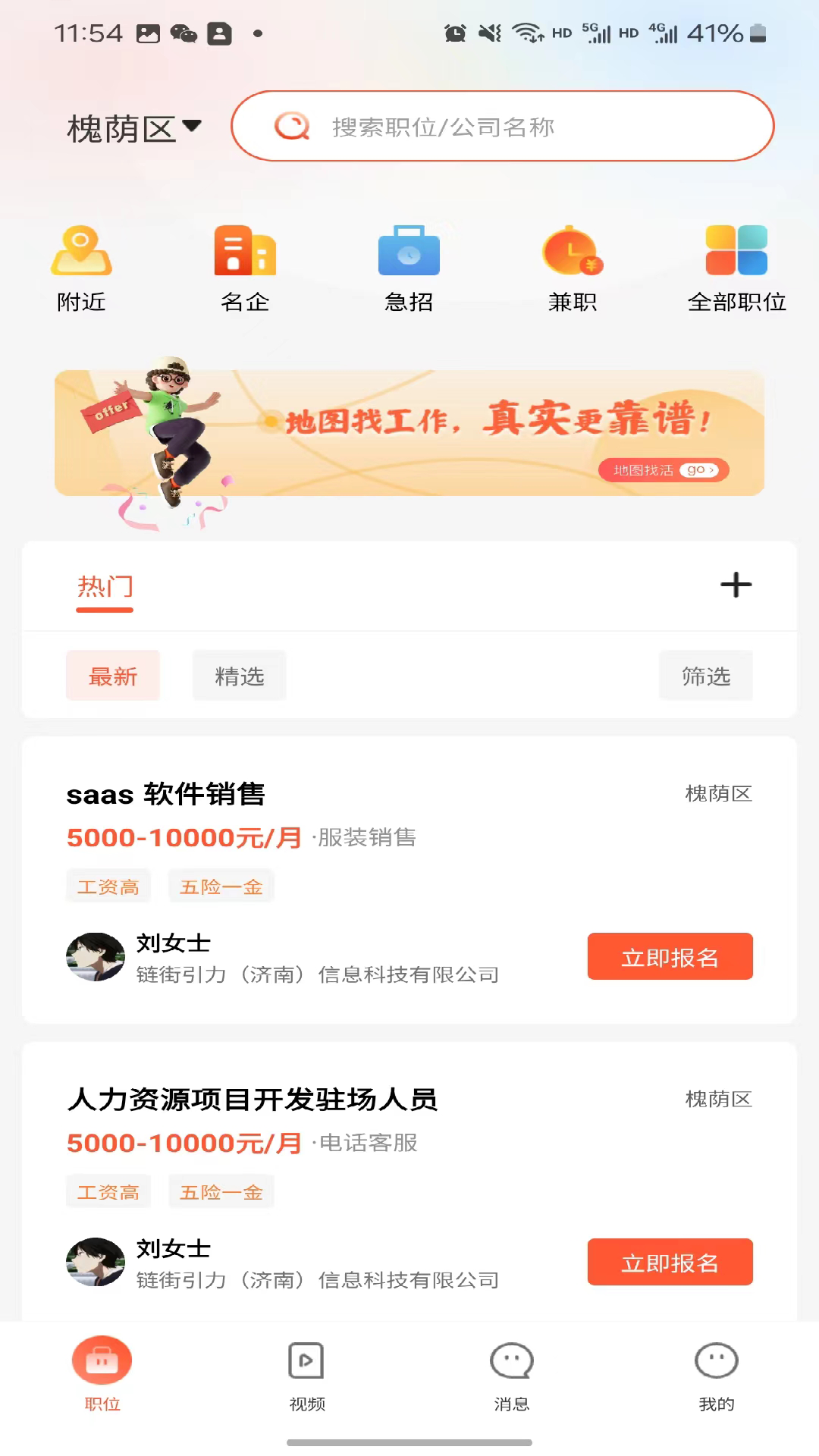819x1456 pixels.
Task: Apply via 立即报名 on 人力资源 job card
Action: (670, 1262)
